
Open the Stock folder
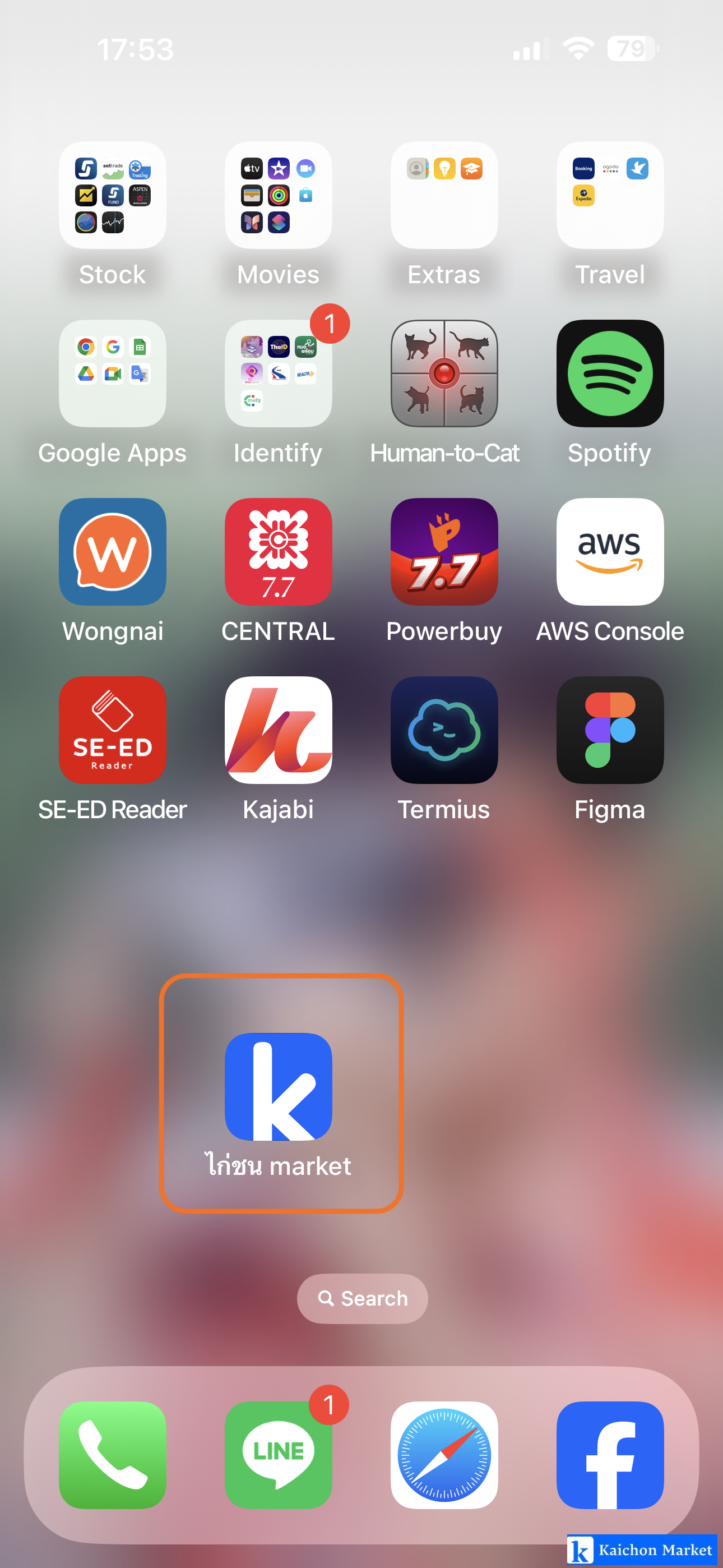tap(113, 195)
